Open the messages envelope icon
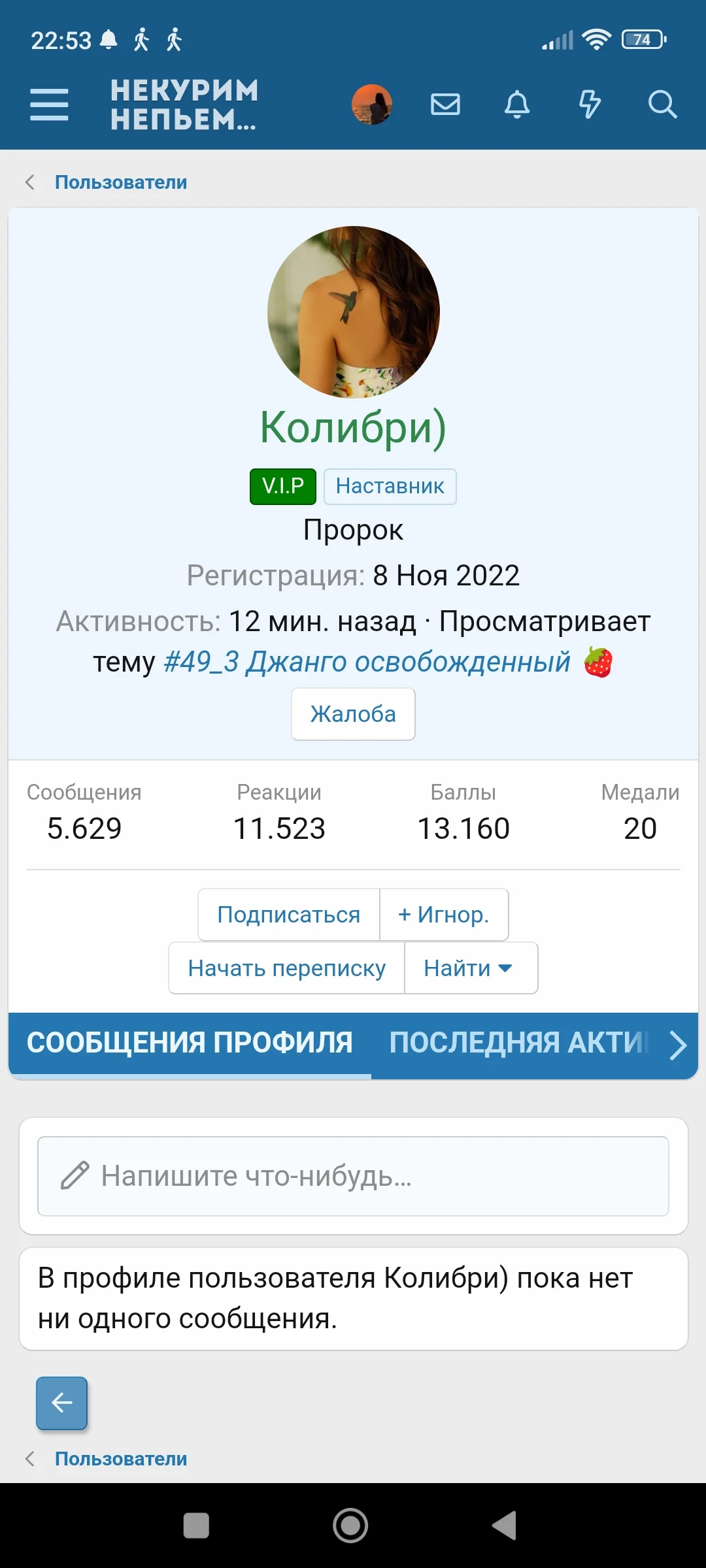The height and width of the screenshot is (1568, 706). click(445, 105)
